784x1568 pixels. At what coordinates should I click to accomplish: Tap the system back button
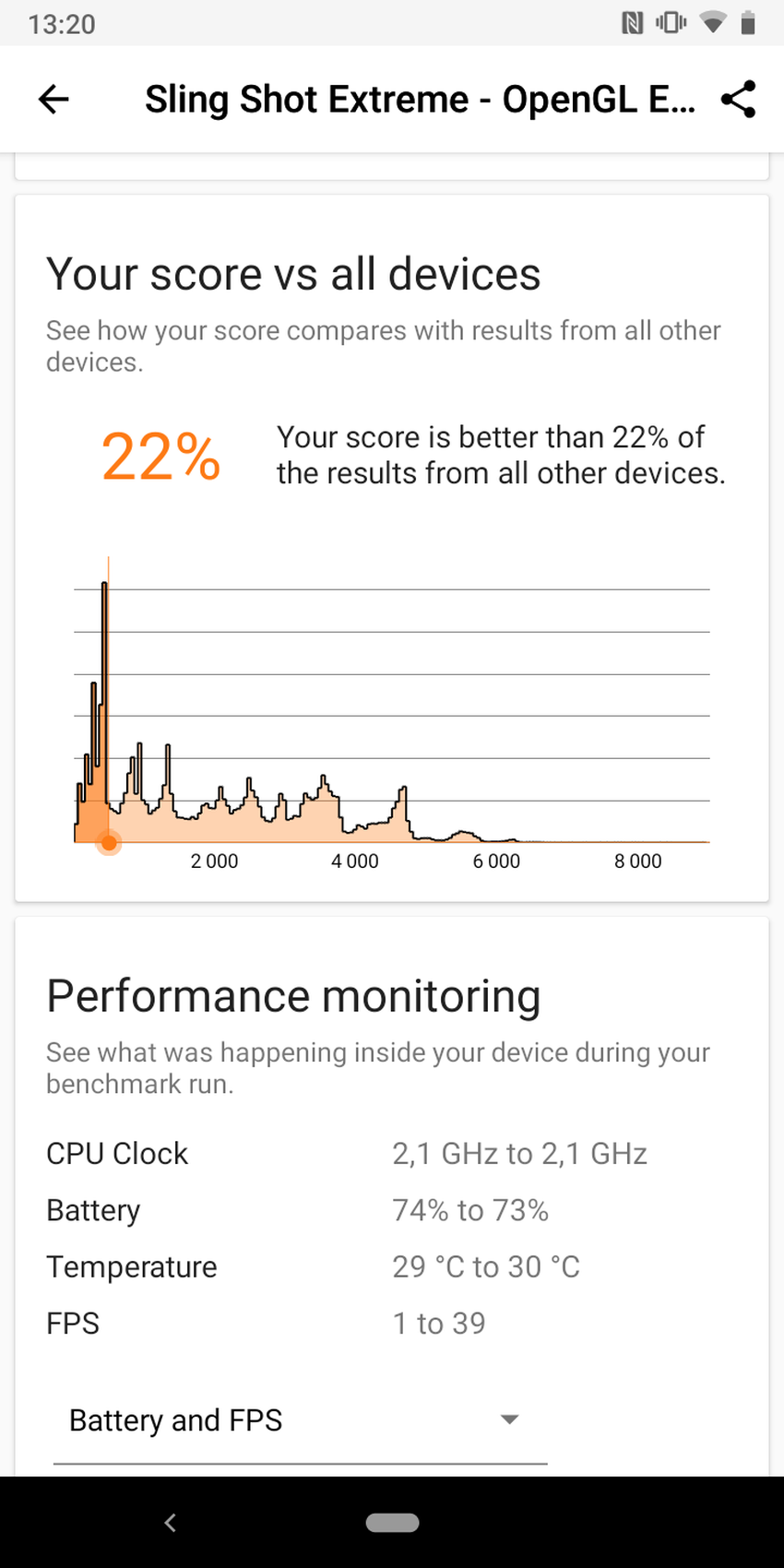pyautogui.click(x=170, y=1523)
